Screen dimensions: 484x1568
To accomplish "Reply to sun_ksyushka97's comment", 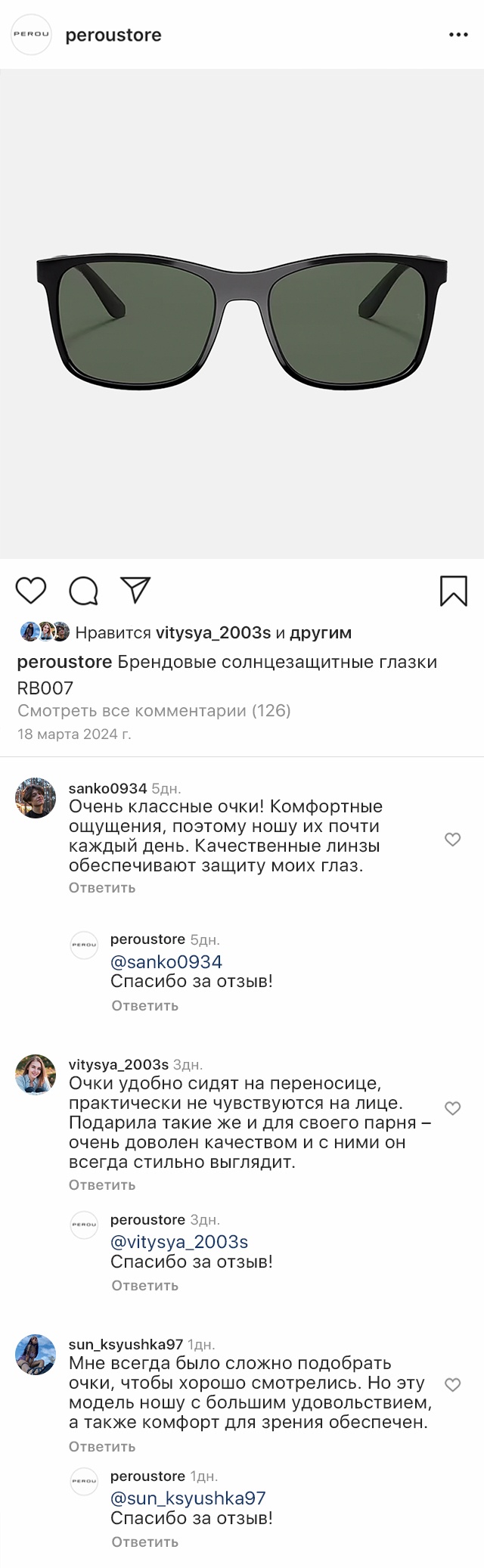I will pos(102,1446).
